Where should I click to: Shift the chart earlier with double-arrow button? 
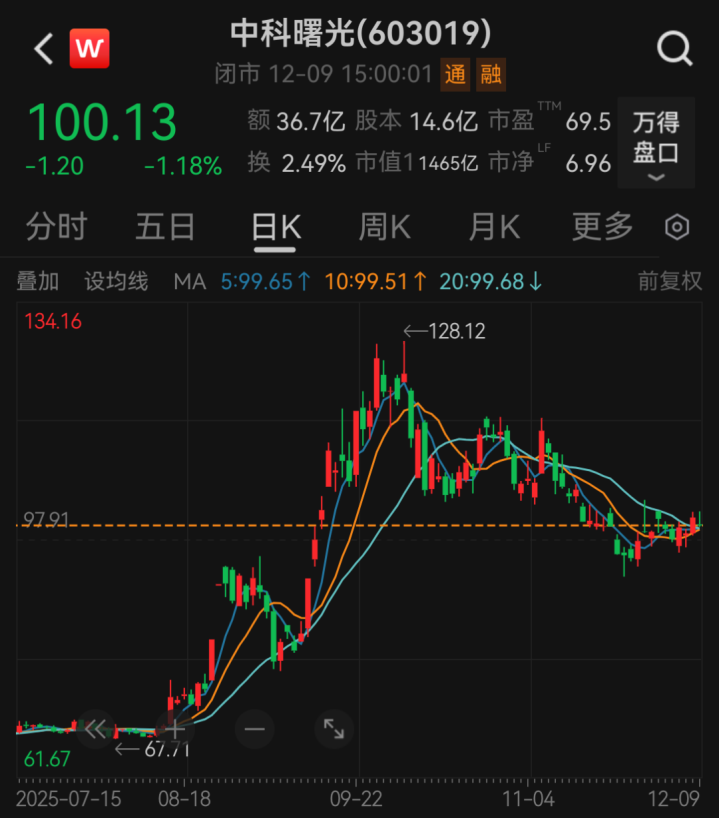point(95,729)
